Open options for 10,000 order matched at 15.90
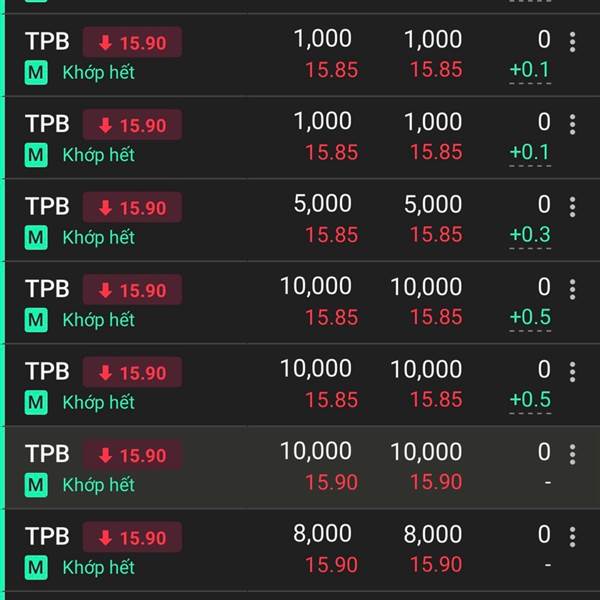 (572, 454)
